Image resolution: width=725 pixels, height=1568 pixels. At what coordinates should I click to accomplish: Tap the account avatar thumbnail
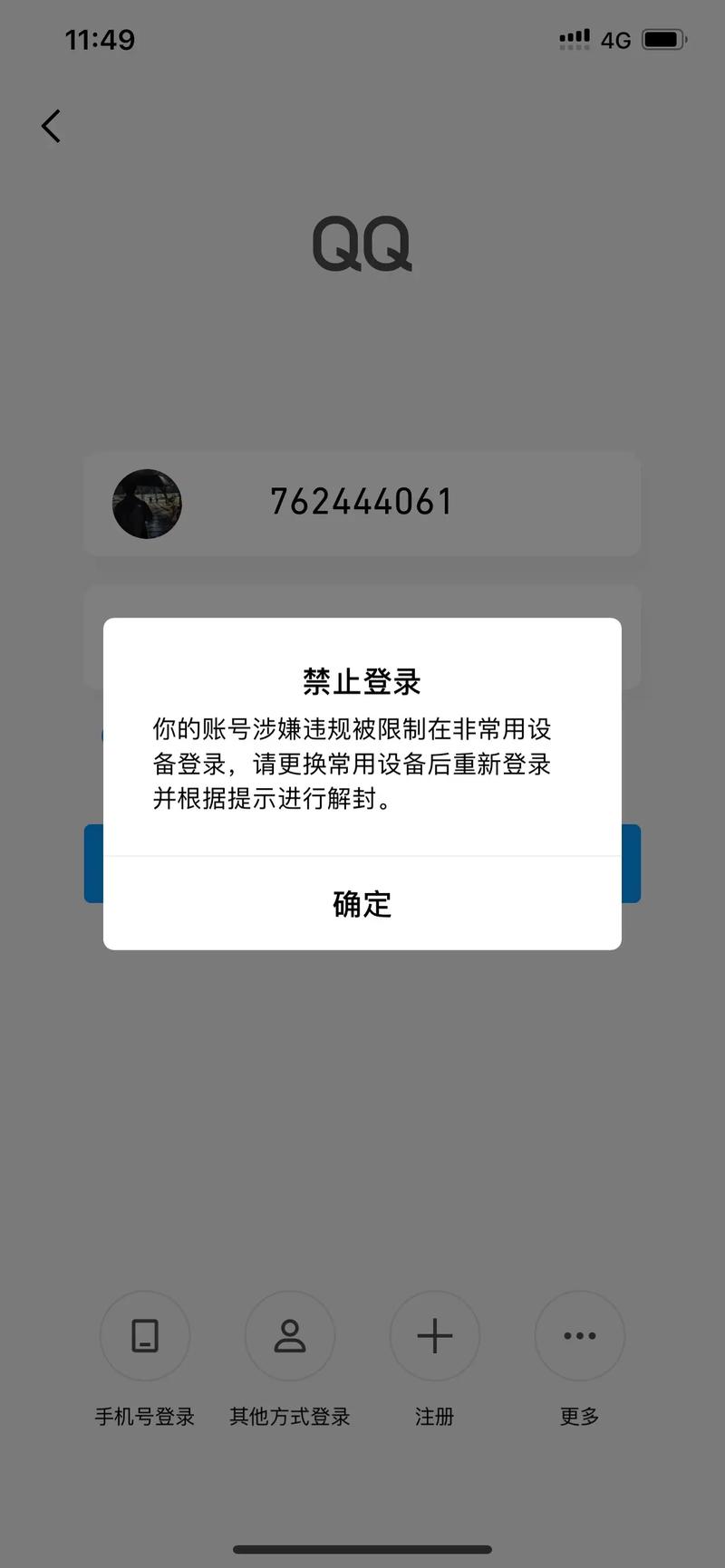(147, 505)
